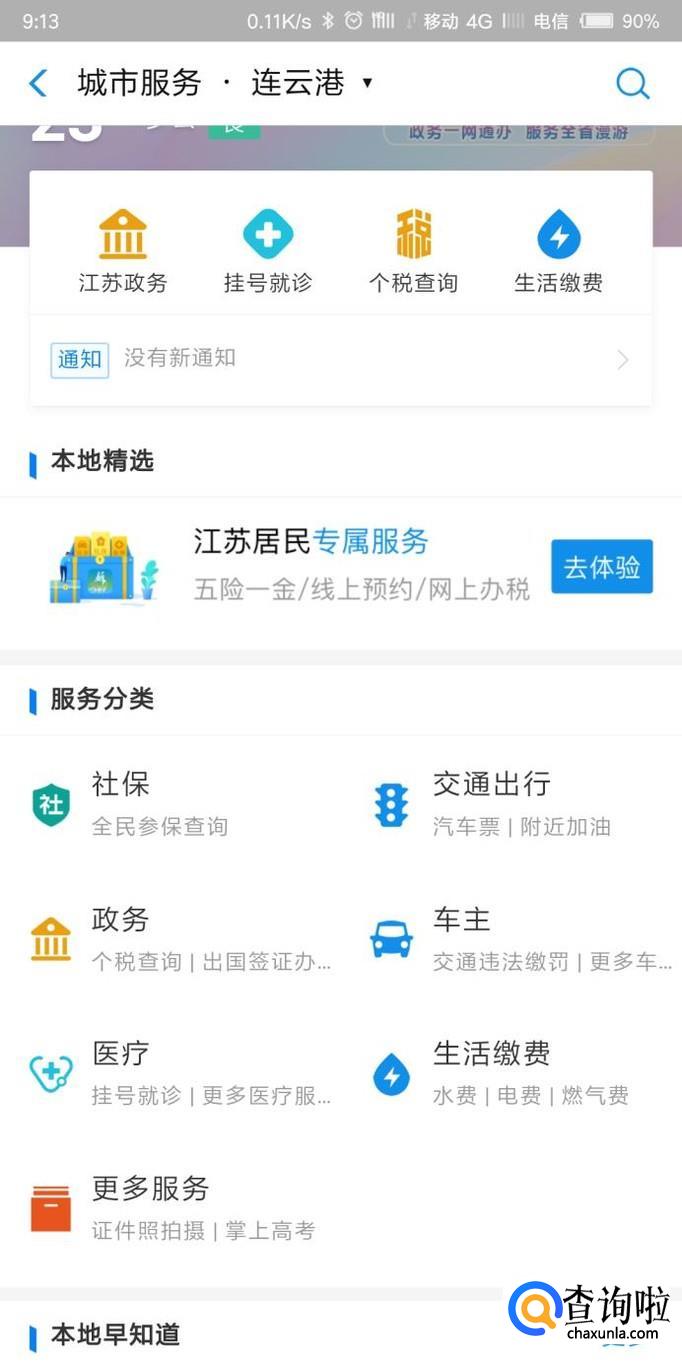The image size is (682, 1364).
Task: Open the 通知 notification row
Action: coord(340,359)
